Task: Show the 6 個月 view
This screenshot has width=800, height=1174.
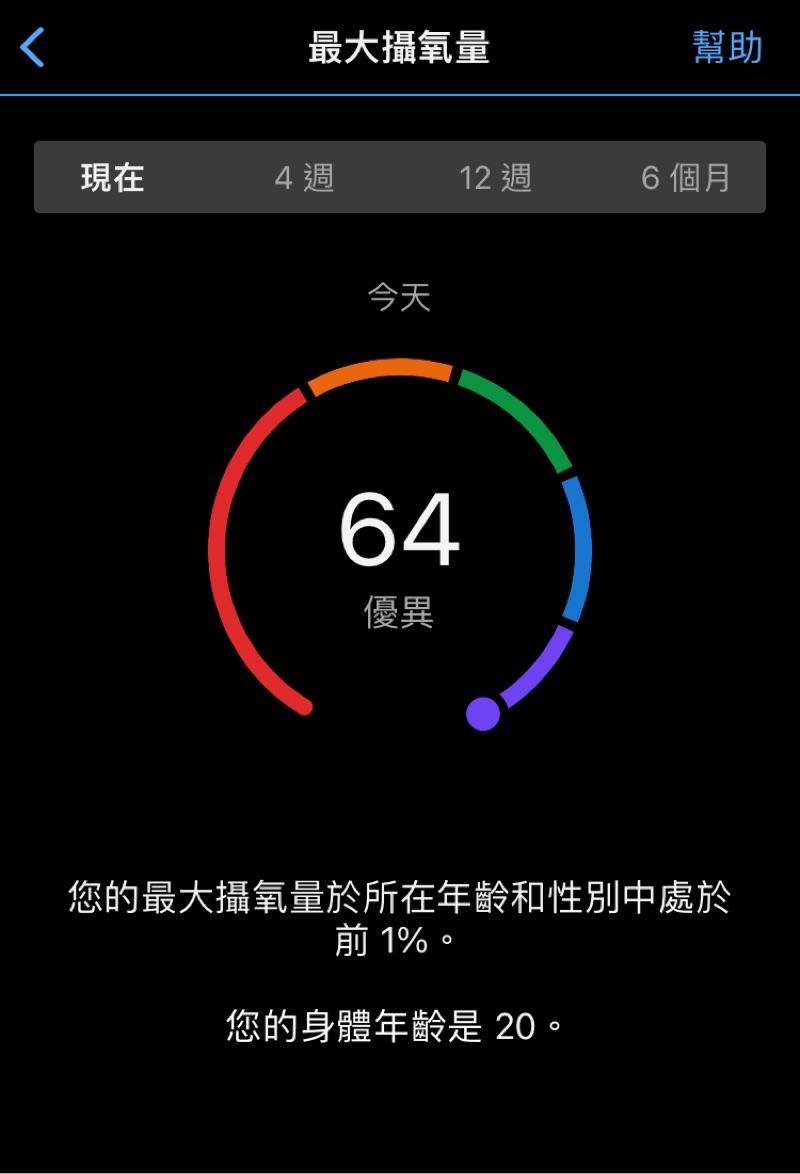Action: (x=686, y=178)
